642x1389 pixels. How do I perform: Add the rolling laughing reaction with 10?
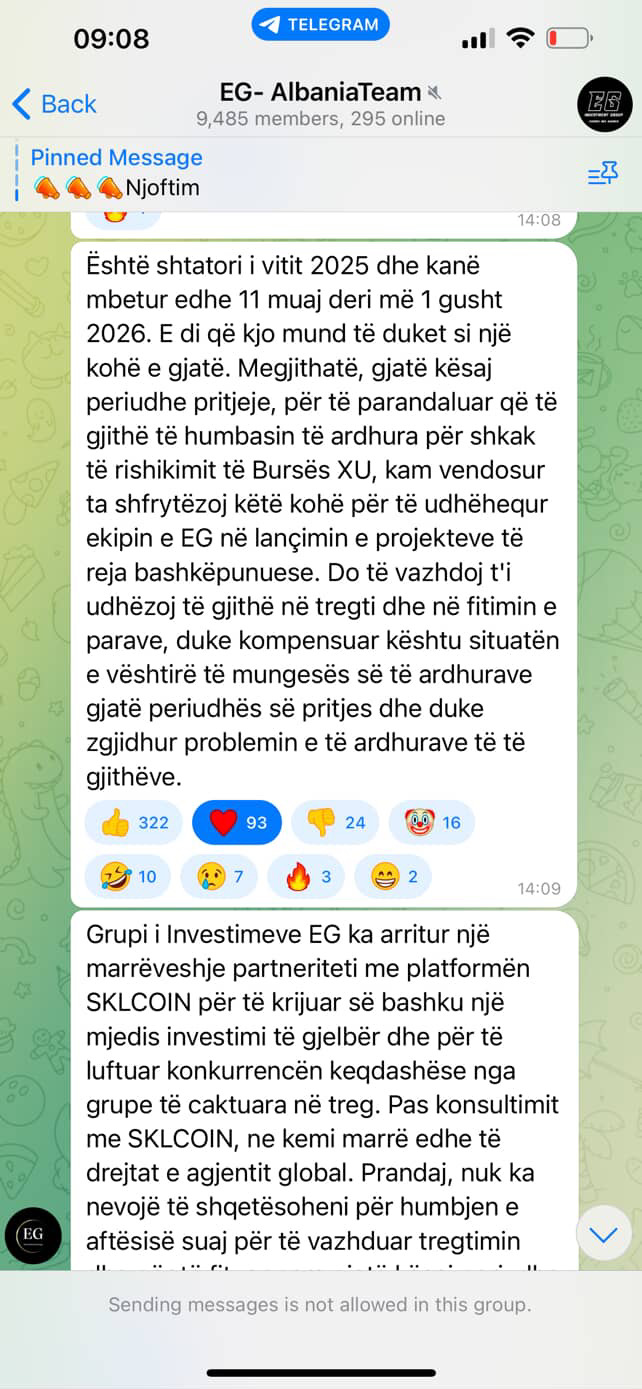click(129, 877)
